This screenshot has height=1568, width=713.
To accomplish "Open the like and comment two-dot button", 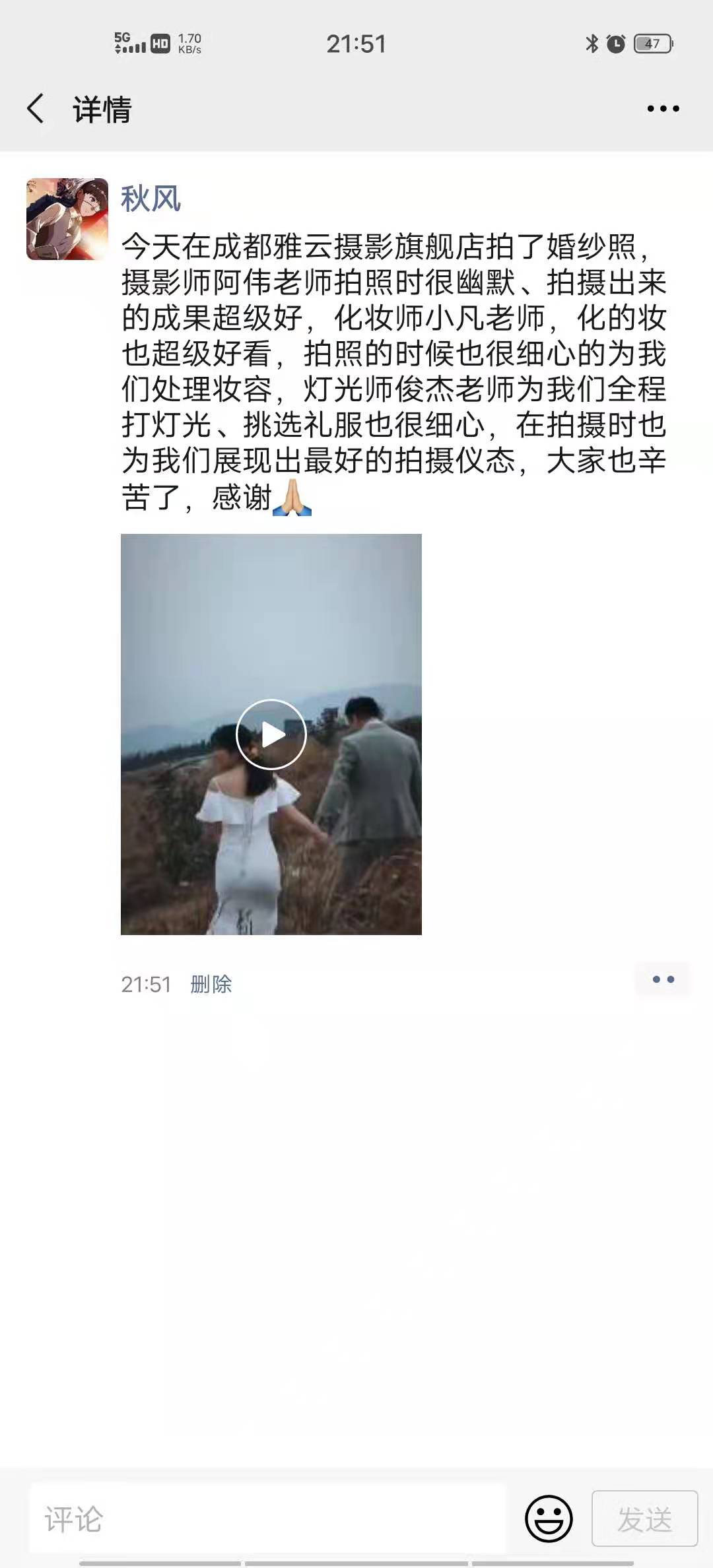I will coord(663,979).
